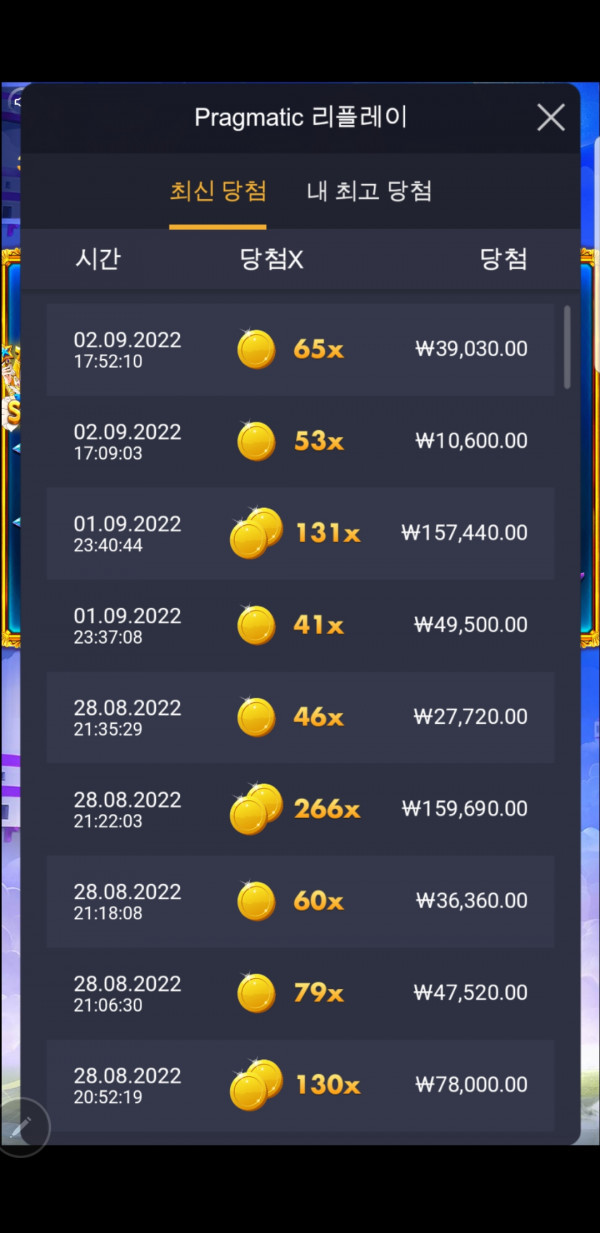Close the Pragmatic 리플레이 dialog
Viewport: 600px width, 1233px height.
[551, 118]
